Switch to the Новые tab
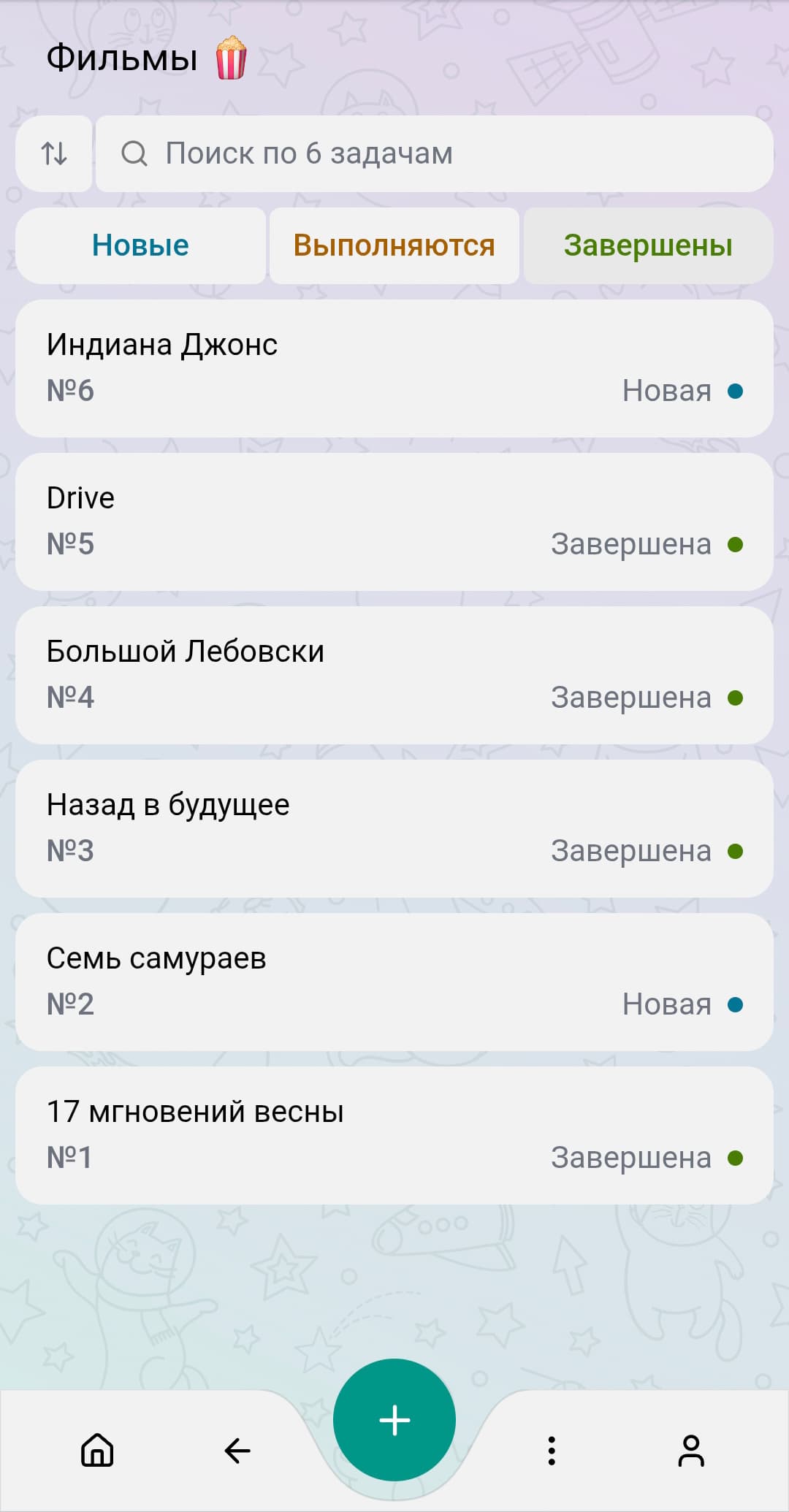The image size is (789, 1512). click(x=140, y=245)
